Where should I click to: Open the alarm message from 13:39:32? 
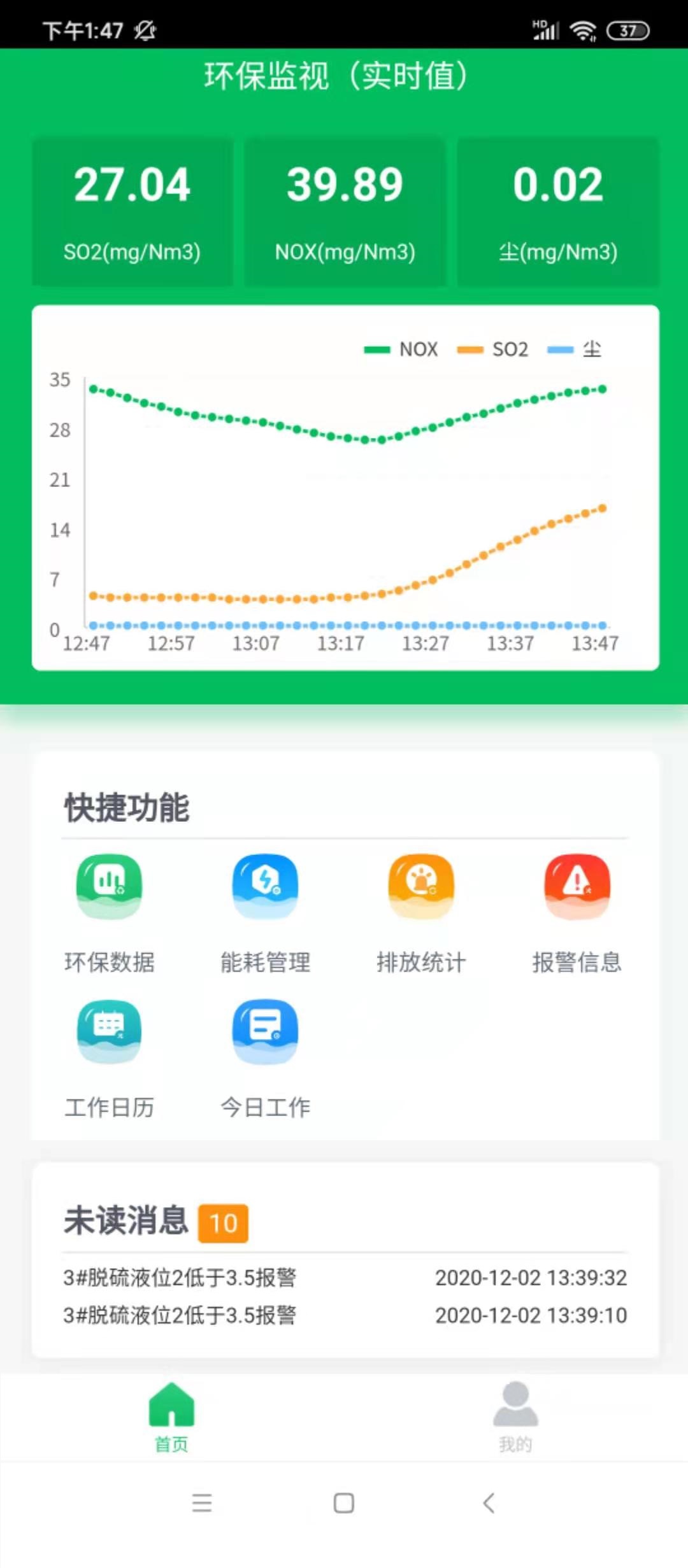pyautogui.click(x=344, y=1278)
